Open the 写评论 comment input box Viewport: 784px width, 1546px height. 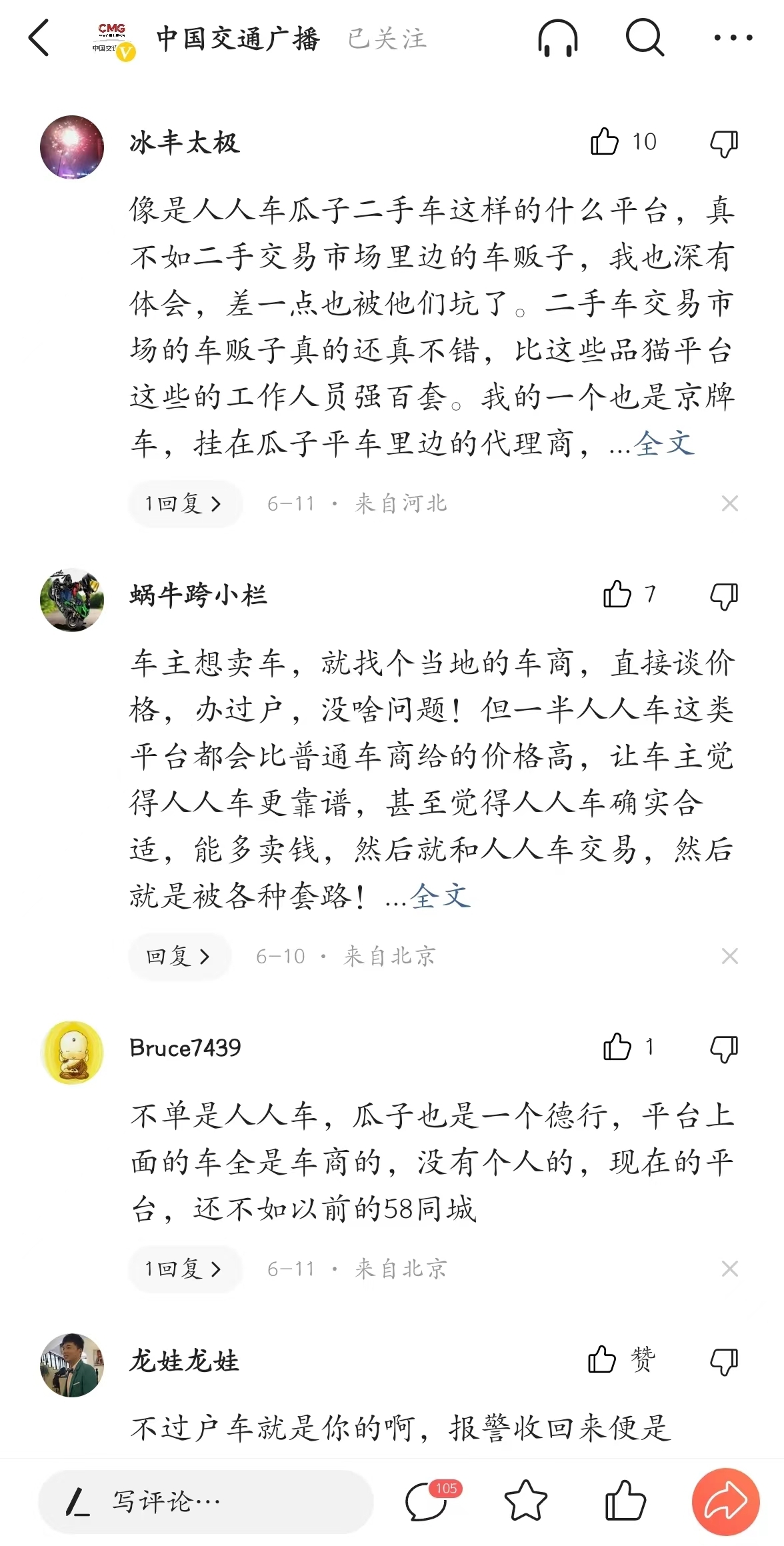[205, 1501]
